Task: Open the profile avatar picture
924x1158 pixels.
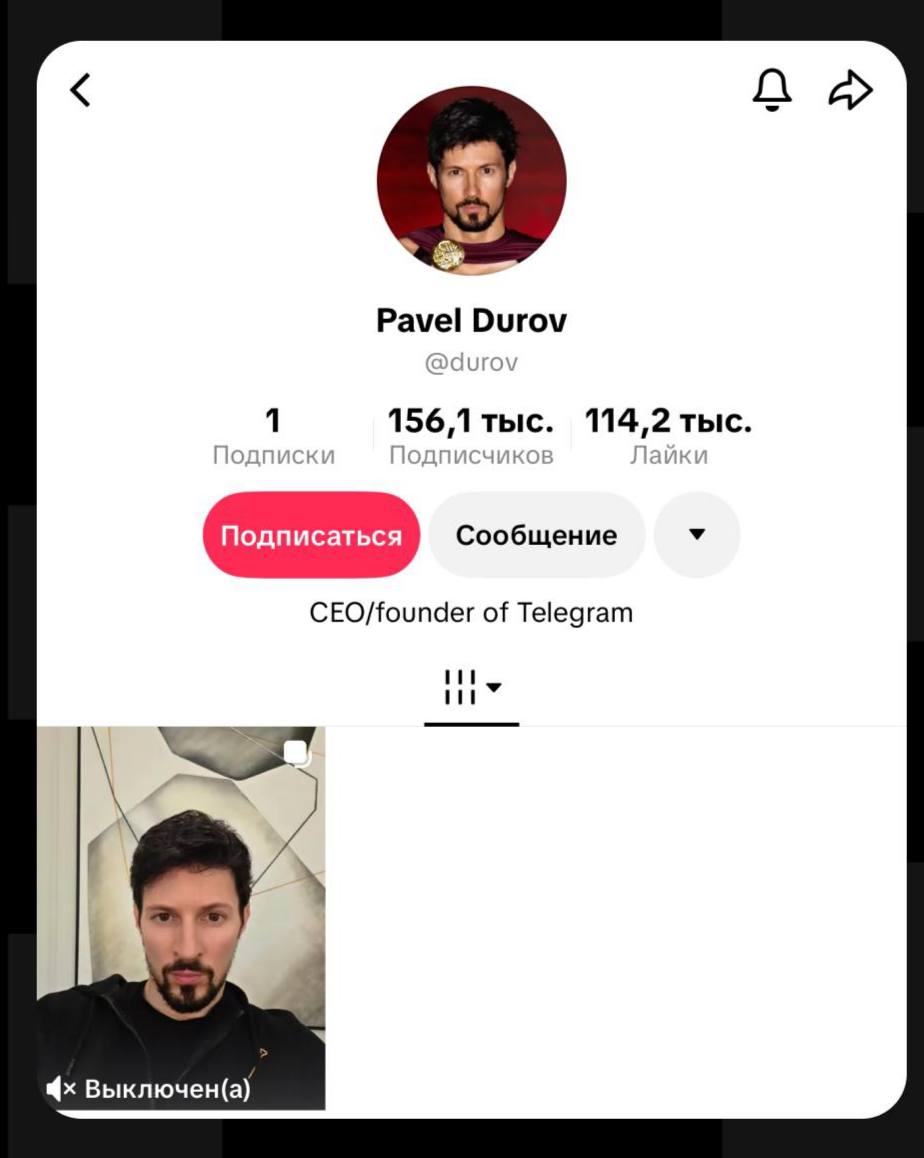Action: pos(471,180)
